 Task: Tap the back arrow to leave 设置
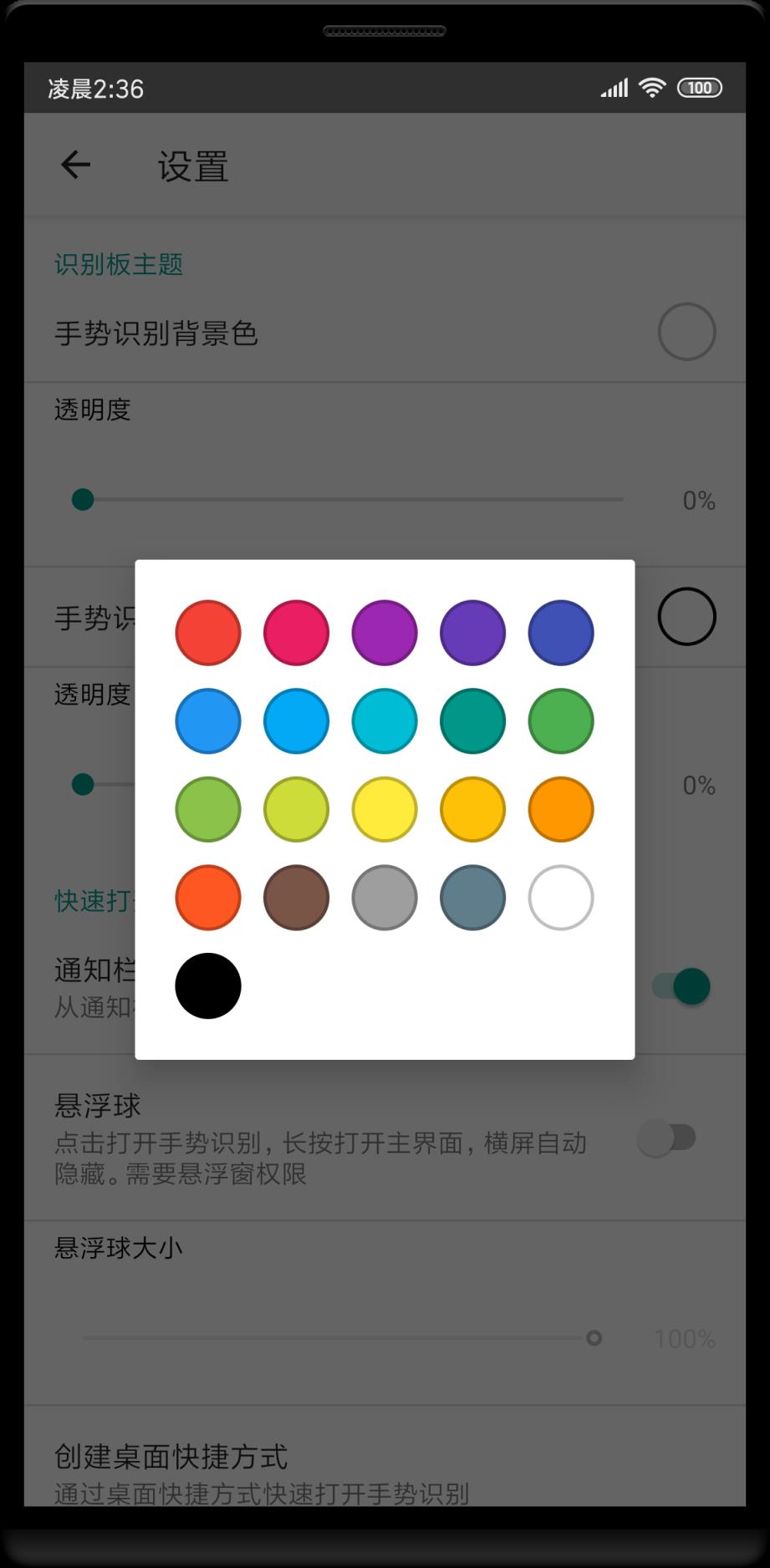click(x=75, y=165)
